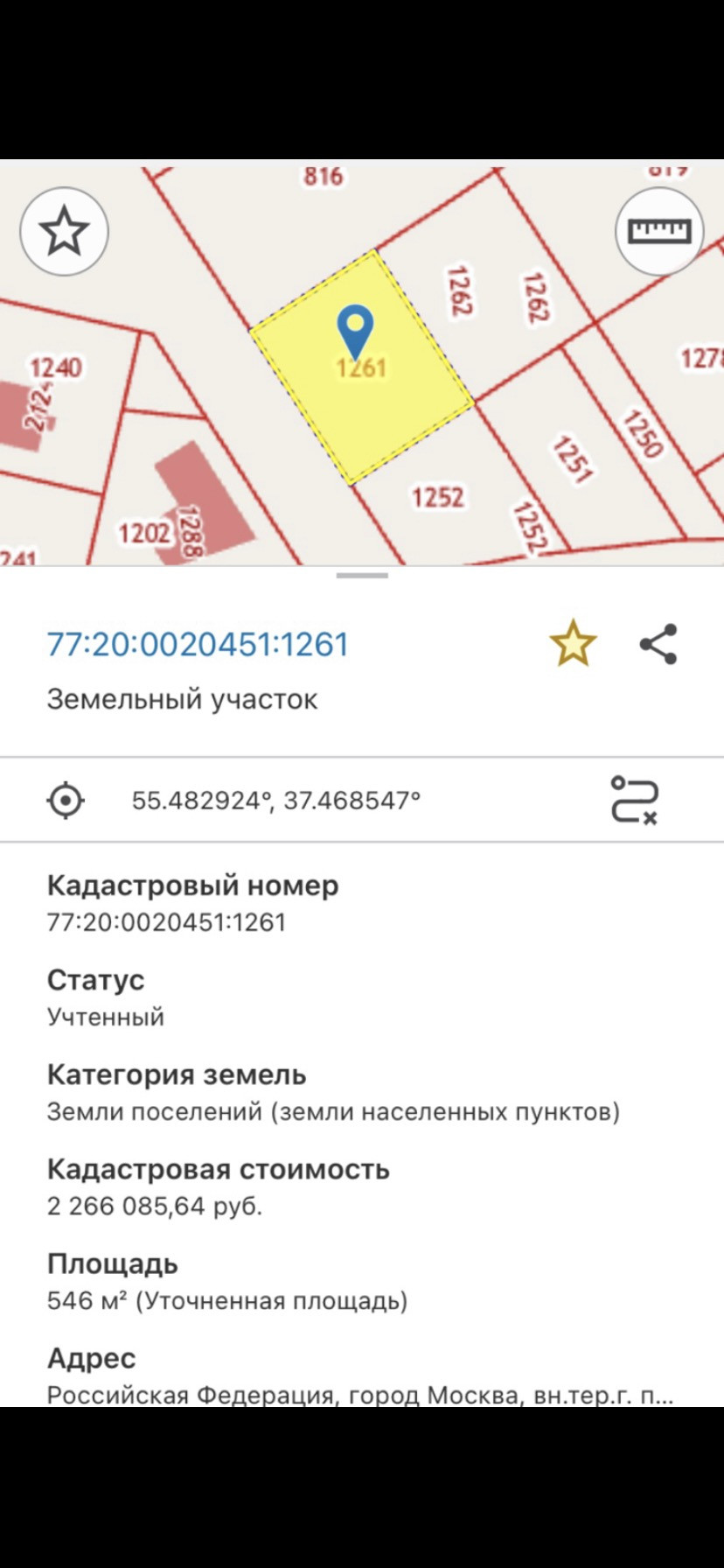The width and height of the screenshot is (724, 1568).
Task: Open favorites with the star map button
Action: point(64,232)
